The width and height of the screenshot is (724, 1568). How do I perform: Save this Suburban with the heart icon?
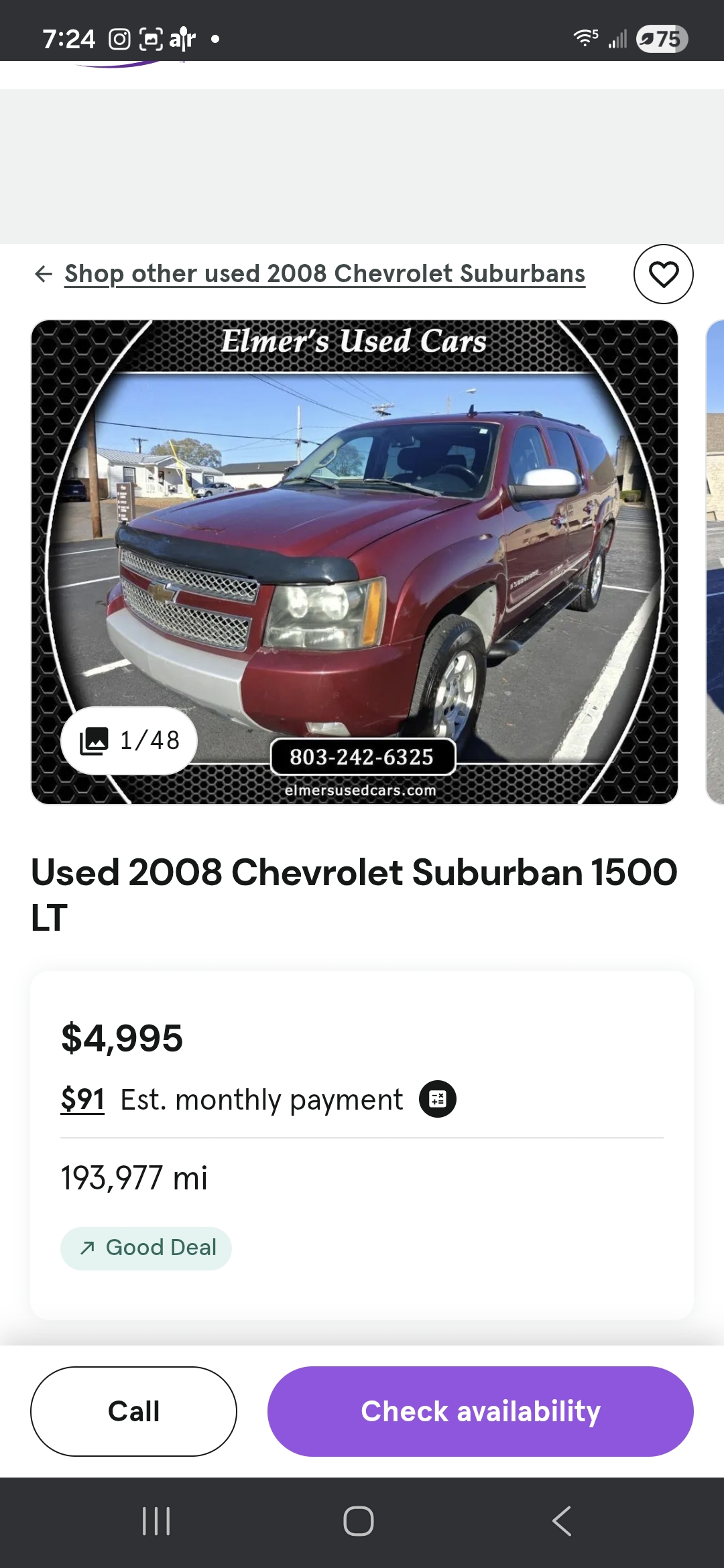(x=663, y=274)
